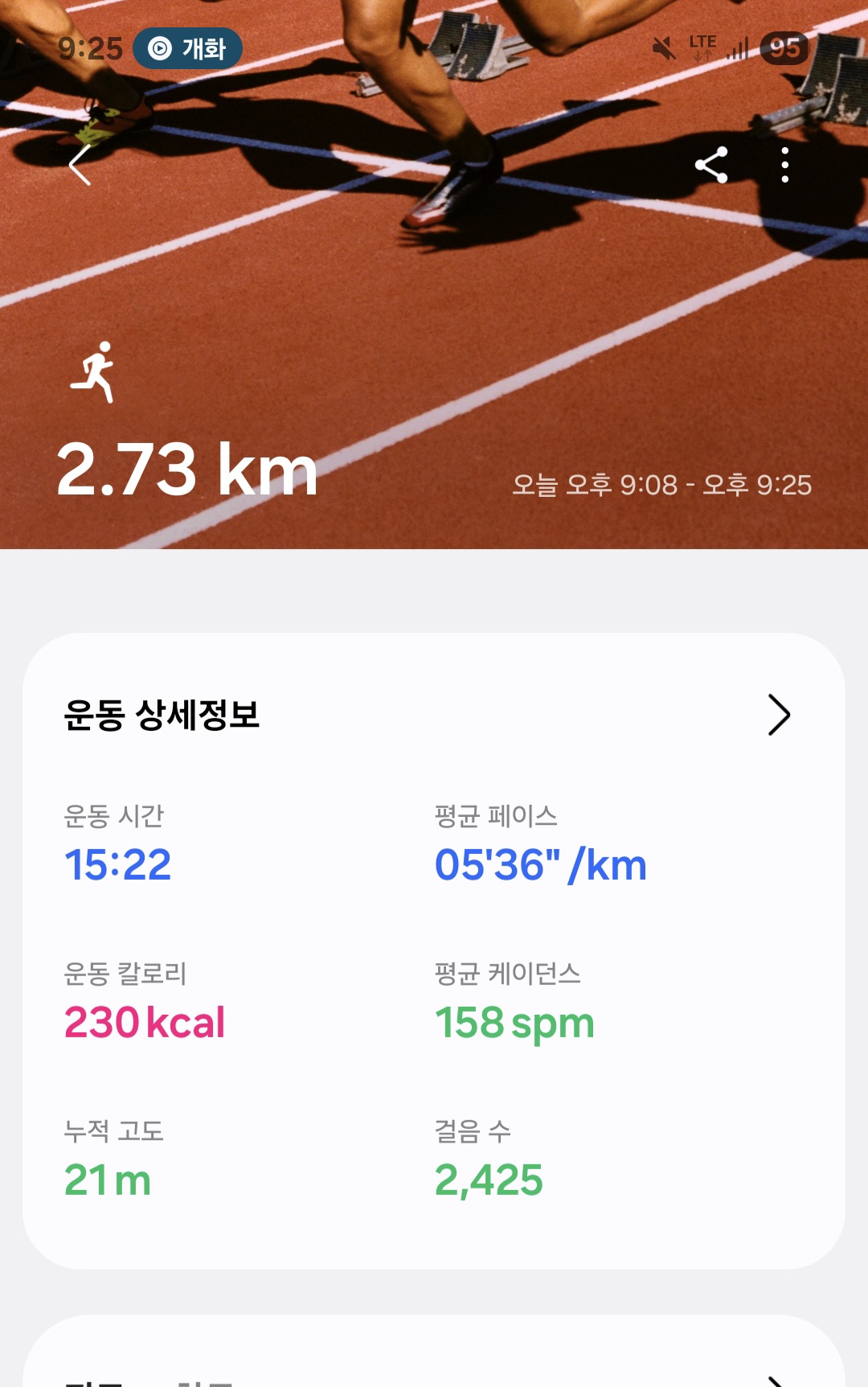Image resolution: width=868 pixels, height=1387 pixels.
Task: Share this running workout
Action: tap(711, 166)
